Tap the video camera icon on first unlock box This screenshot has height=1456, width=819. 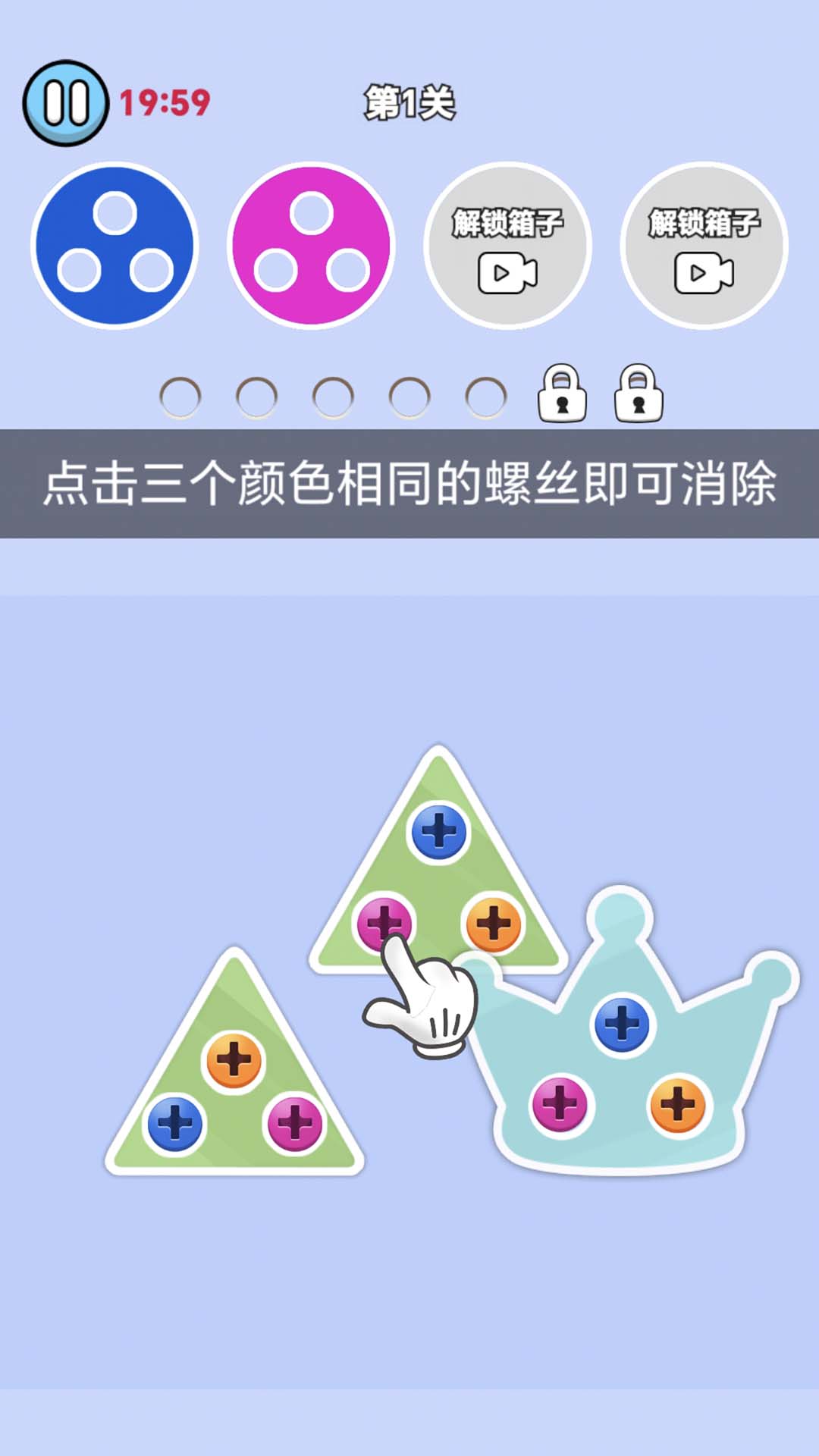[x=507, y=275]
